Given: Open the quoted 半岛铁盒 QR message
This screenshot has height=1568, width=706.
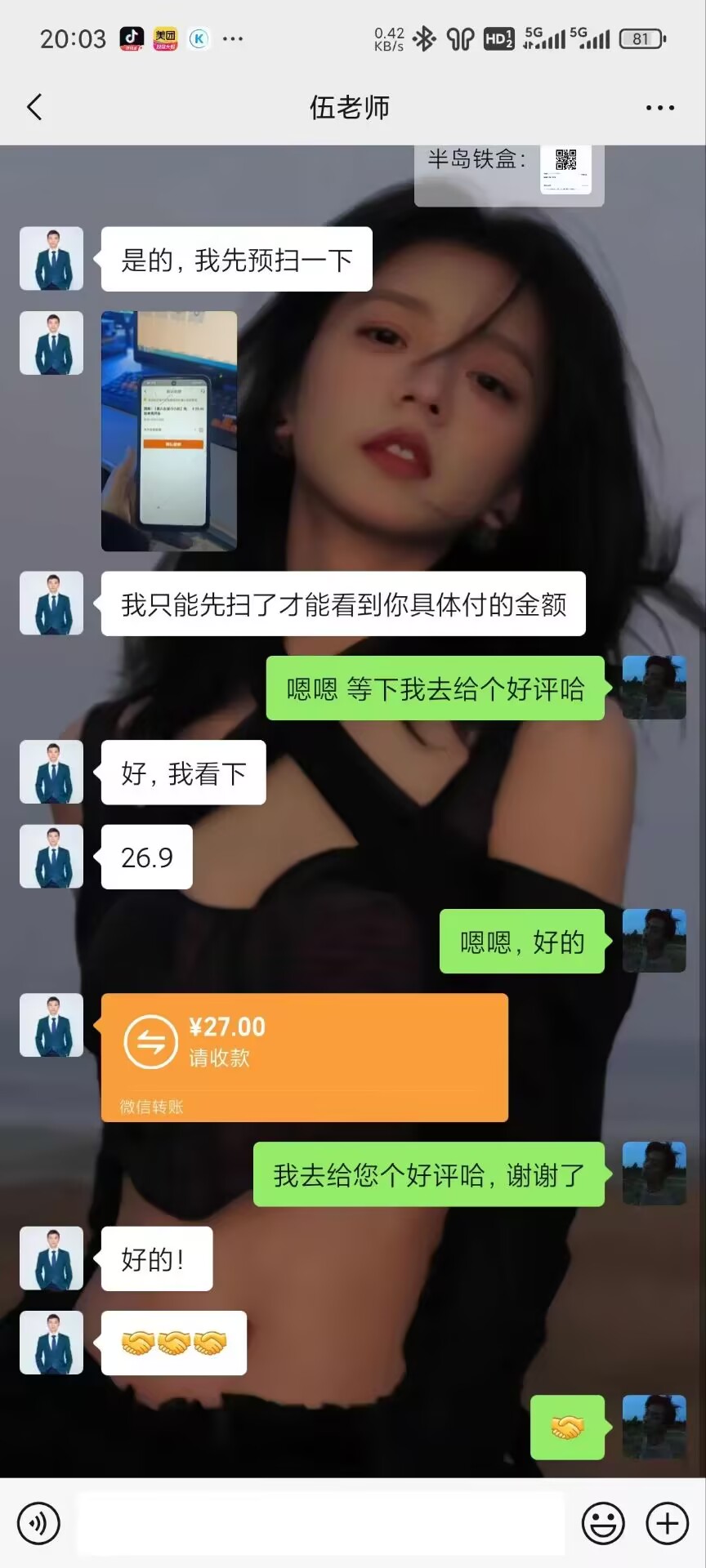Looking at the screenshot, I should [x=508, y=171].
